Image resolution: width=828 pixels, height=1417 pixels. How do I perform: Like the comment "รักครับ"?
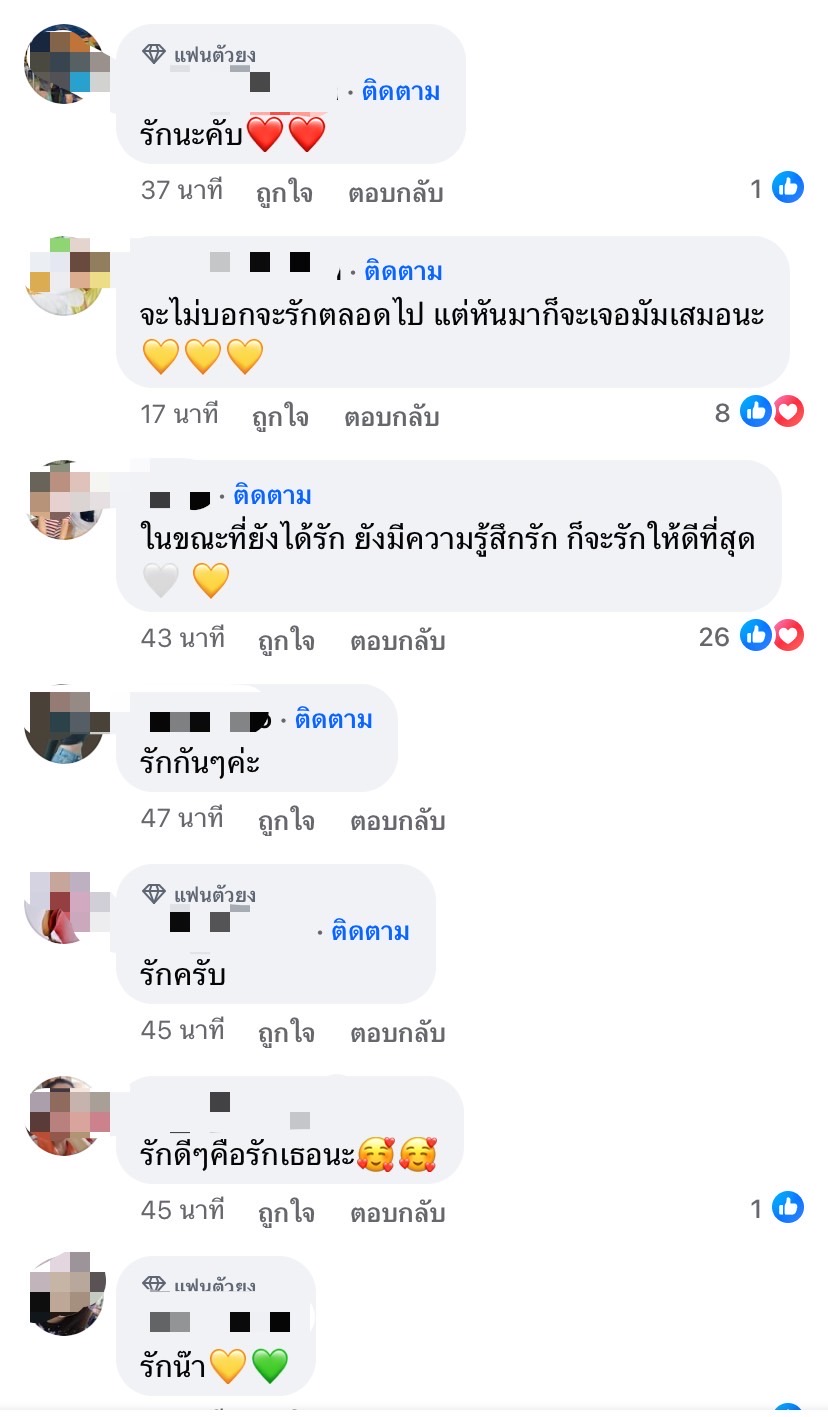[x=285, y=1032]
